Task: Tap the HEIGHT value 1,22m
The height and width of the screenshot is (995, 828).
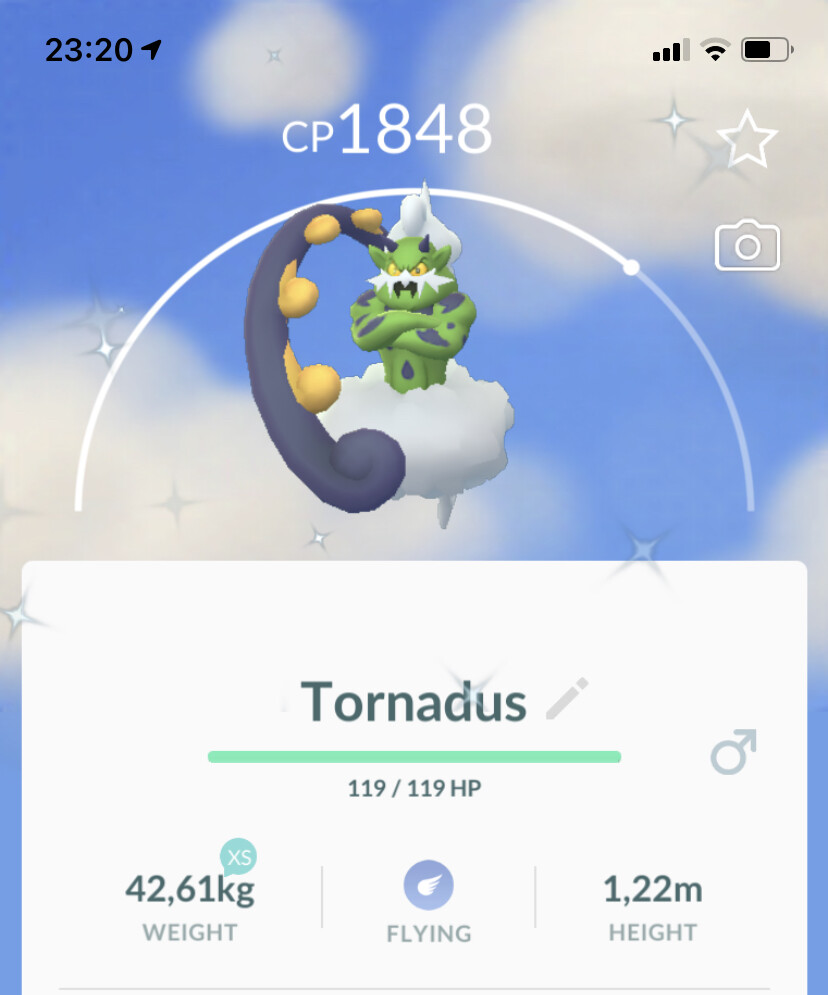Action: coord(652,889)
